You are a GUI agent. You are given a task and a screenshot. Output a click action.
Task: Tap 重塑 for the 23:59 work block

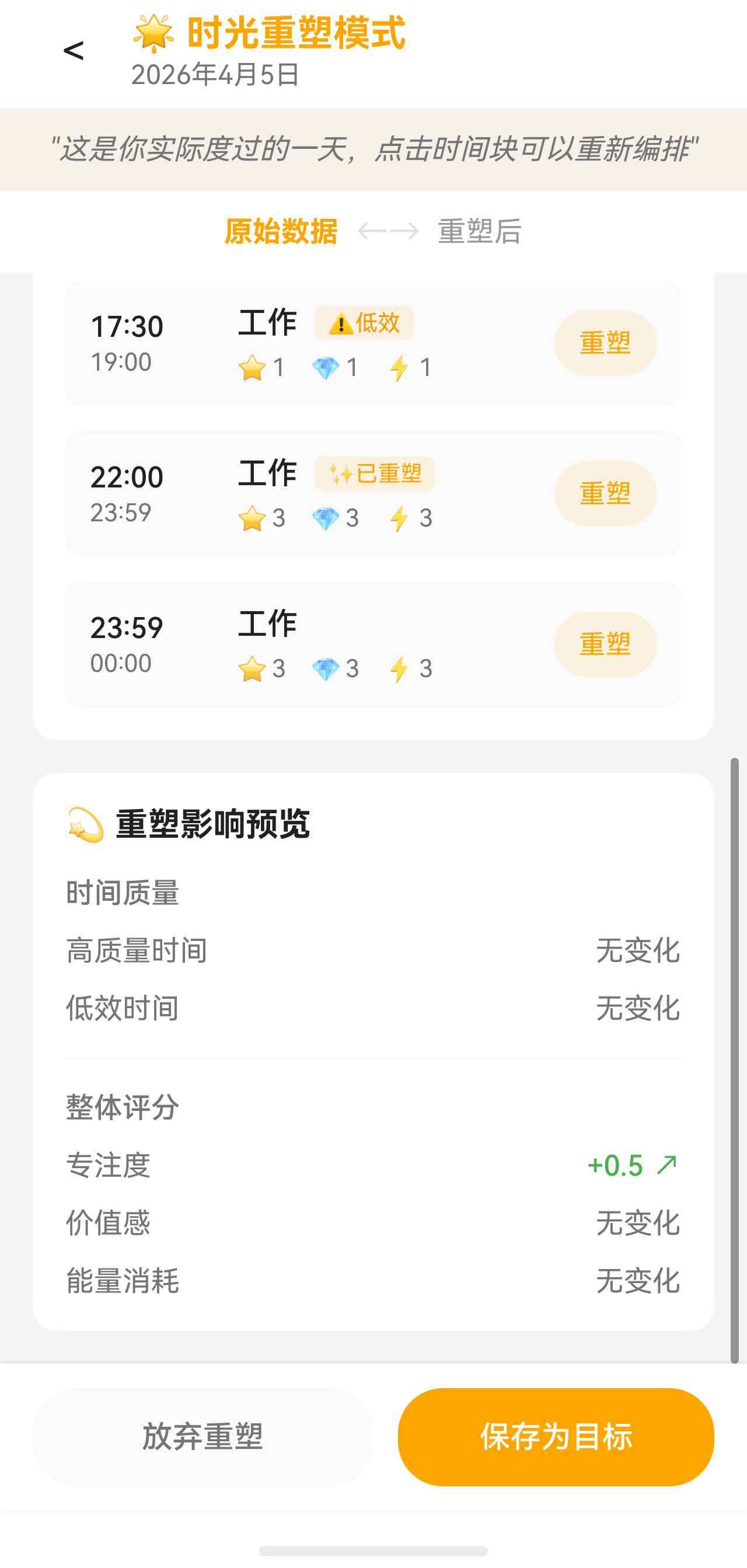pos(605,644)
